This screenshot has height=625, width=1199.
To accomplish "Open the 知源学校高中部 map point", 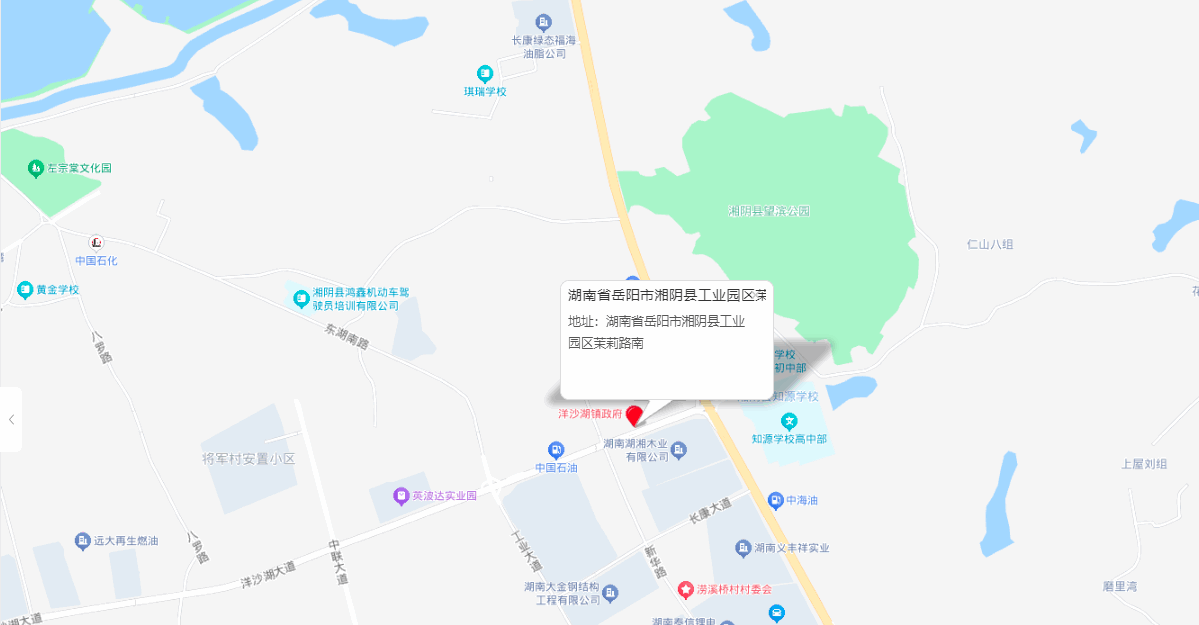I will [789, 422].
